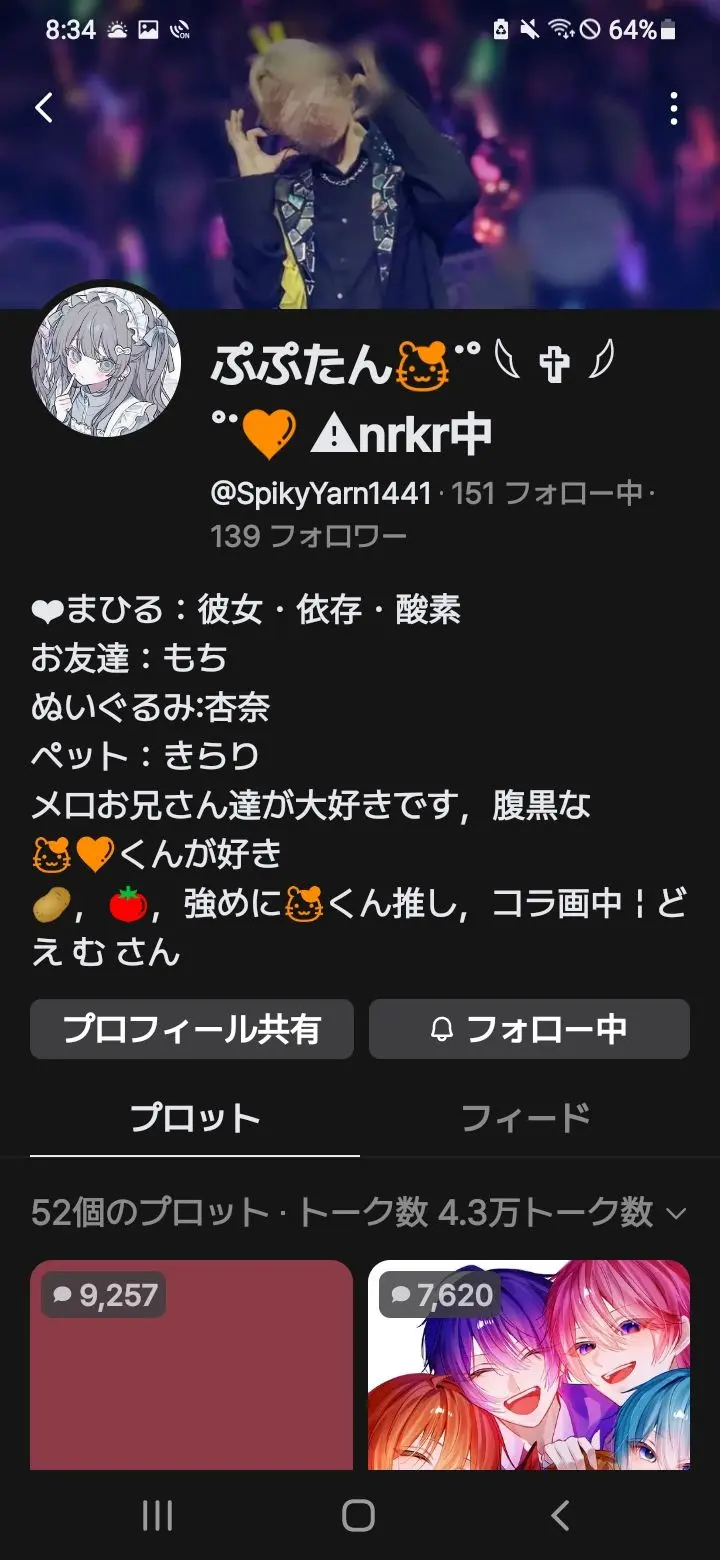The image size is (720, 1560).
Task: Open the recent apps view
Action: [x=158, y=1515]
